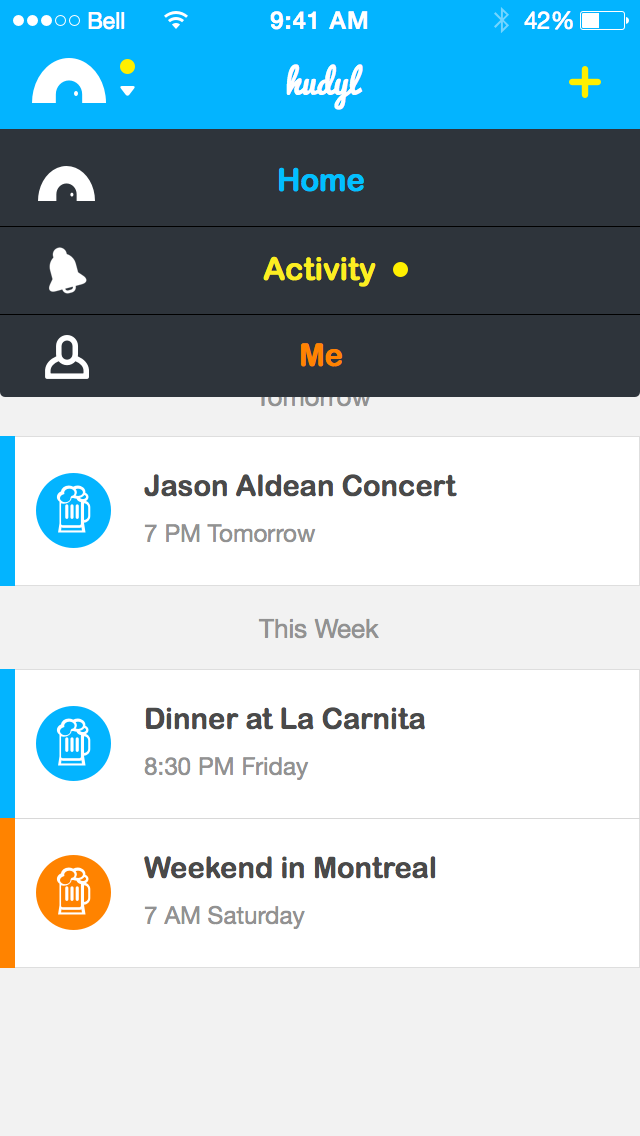Collapse the navigation dropdown at top-left

[83, 81]
